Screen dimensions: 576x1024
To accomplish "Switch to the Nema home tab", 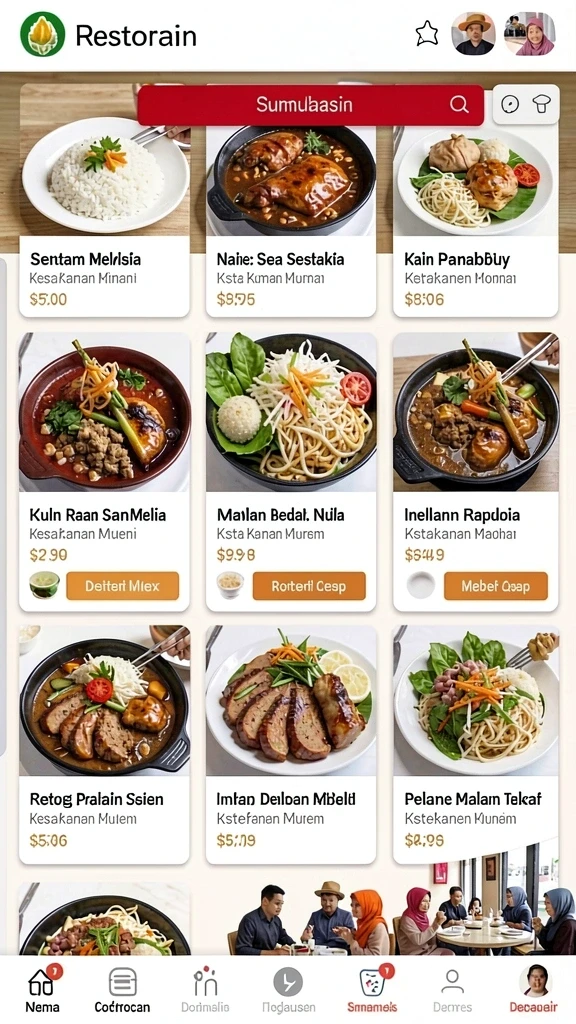I will pos(42,989).
